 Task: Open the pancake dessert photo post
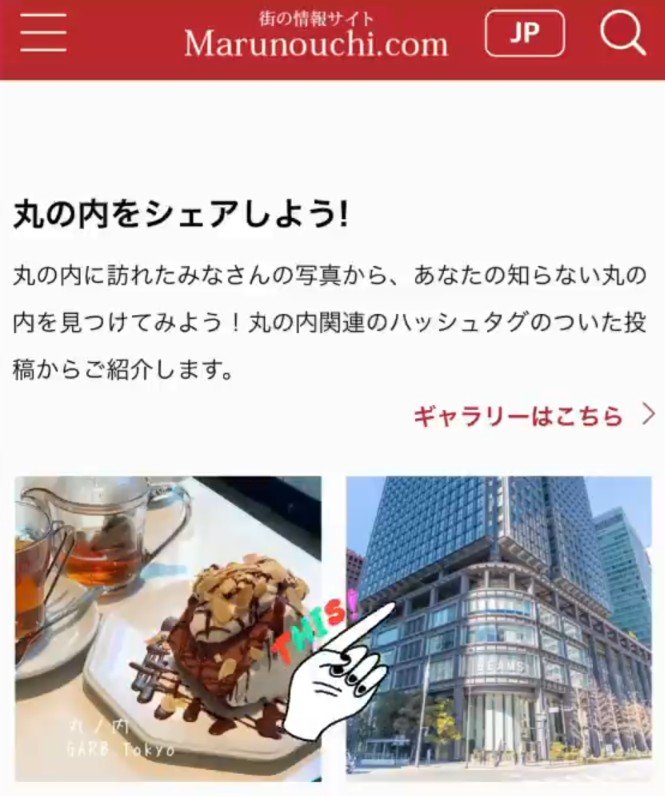pyautogui.click(x=168, y=628)
